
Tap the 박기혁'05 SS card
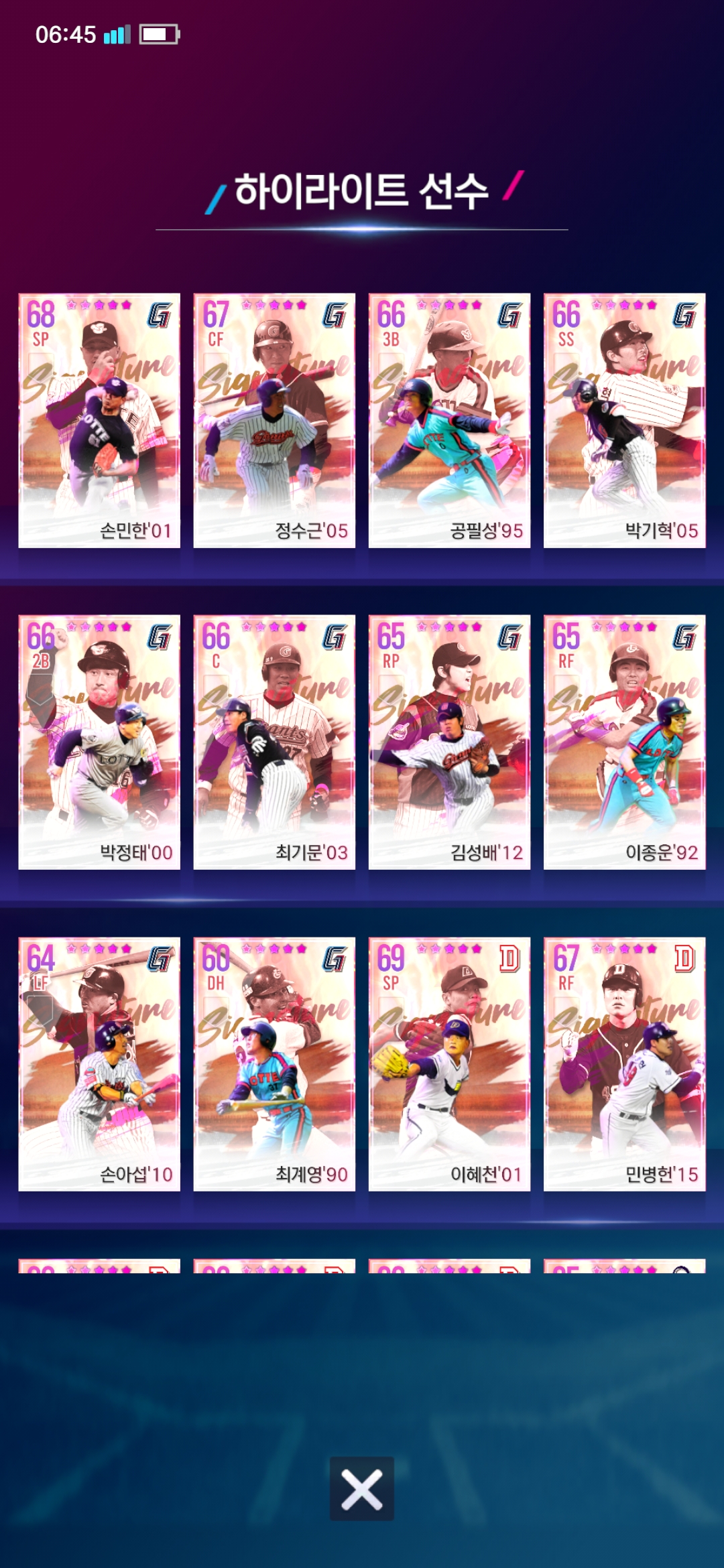point(624,421)
